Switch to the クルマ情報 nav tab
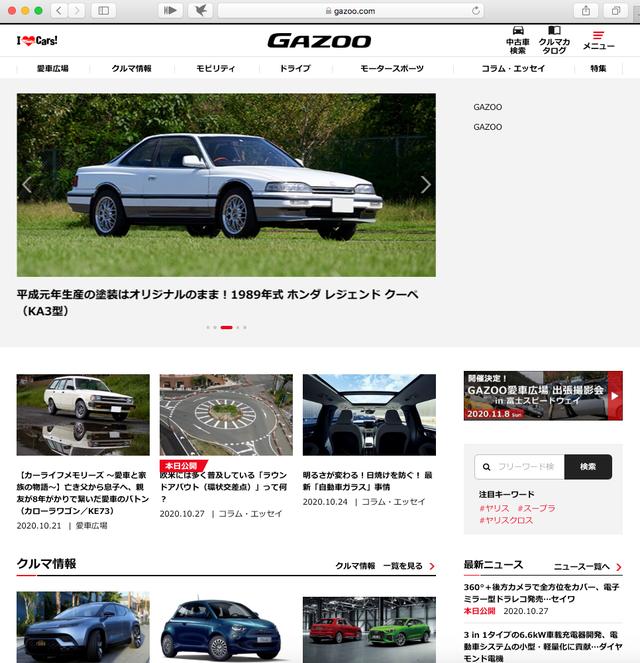Image resolution: width=640 pixels, height=663 pixels. (131, 69)
